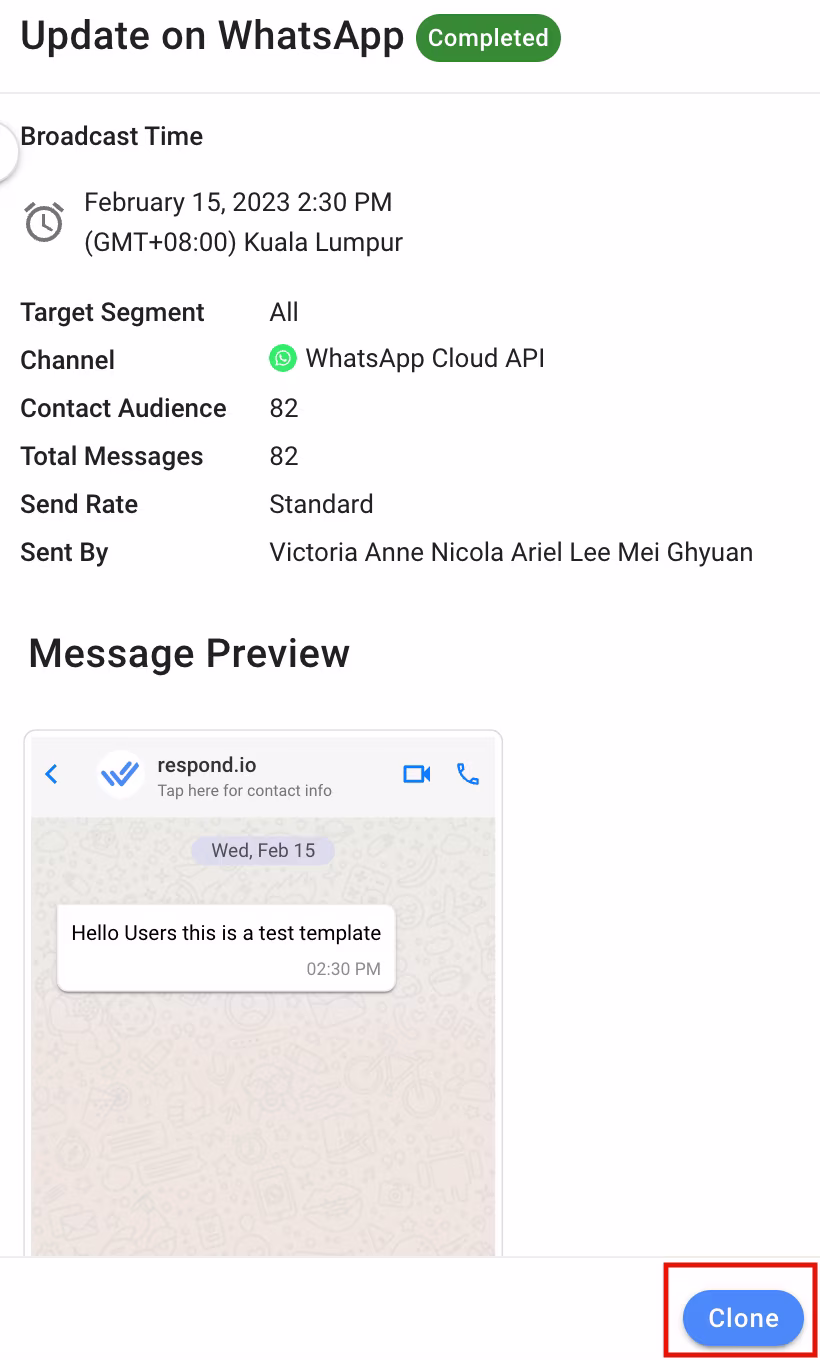This screenshot has width=820, height=1360.
Task: Clone the Update on WhatsApp broadcast
Action: point(743,1318)
